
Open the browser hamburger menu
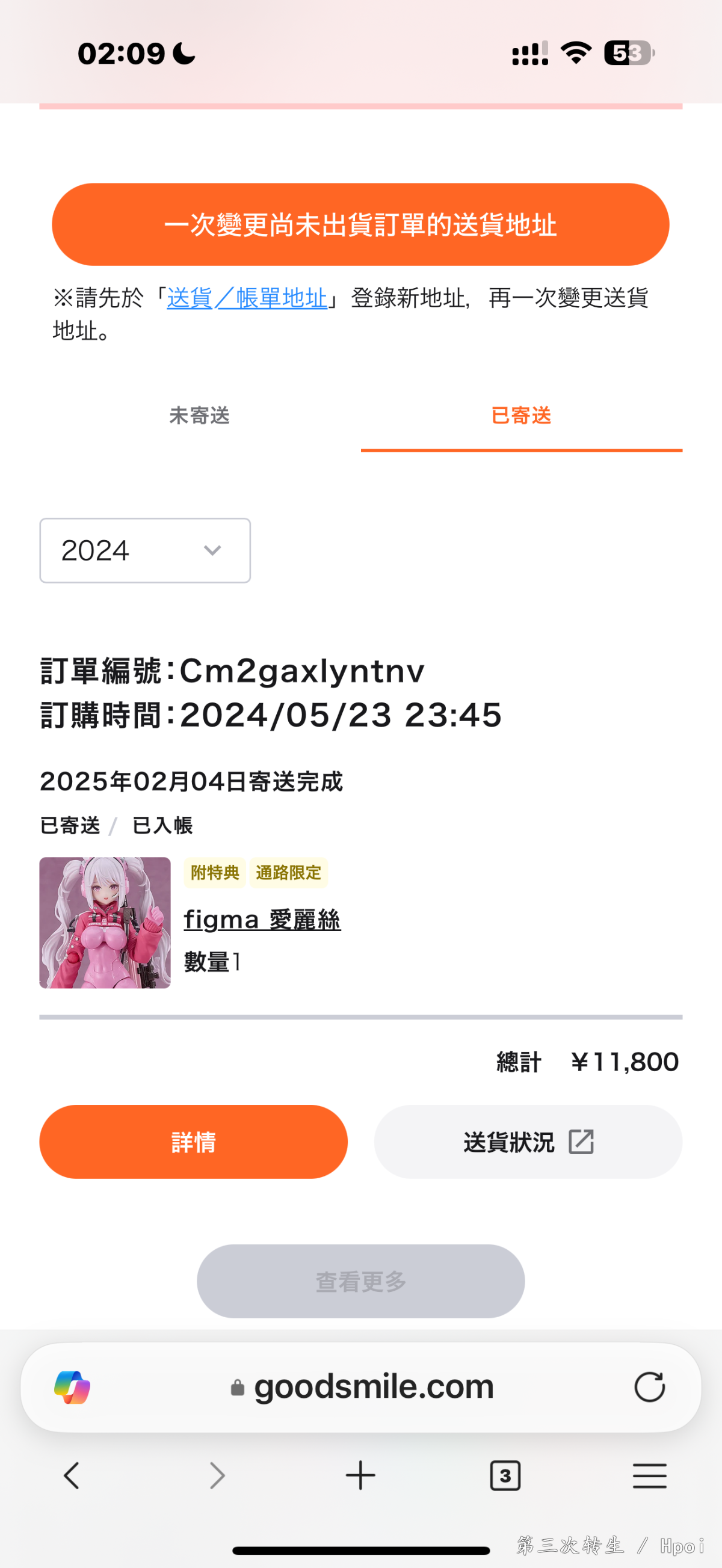coord(650,1475)
